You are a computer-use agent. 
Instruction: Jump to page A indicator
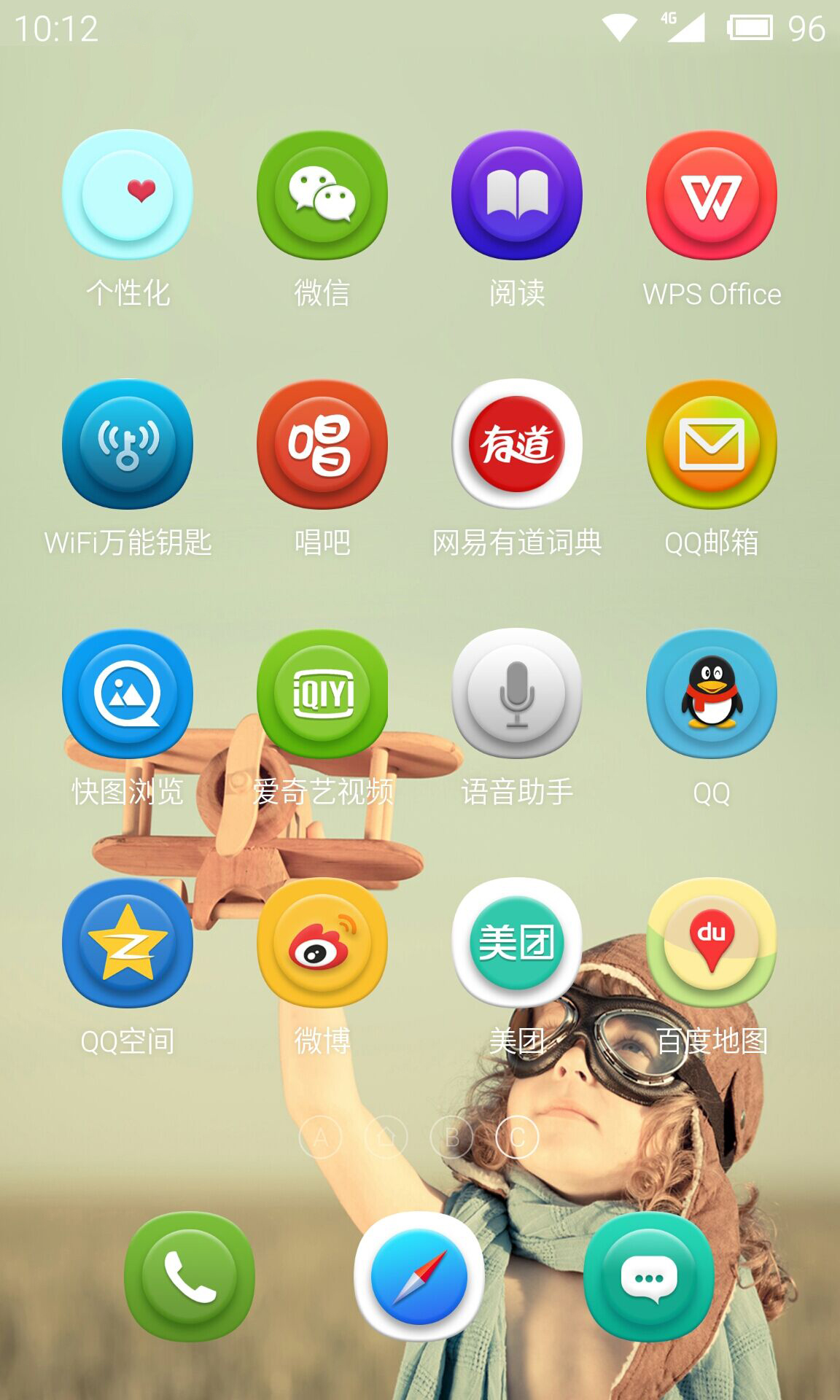(x=320, y=1137)
